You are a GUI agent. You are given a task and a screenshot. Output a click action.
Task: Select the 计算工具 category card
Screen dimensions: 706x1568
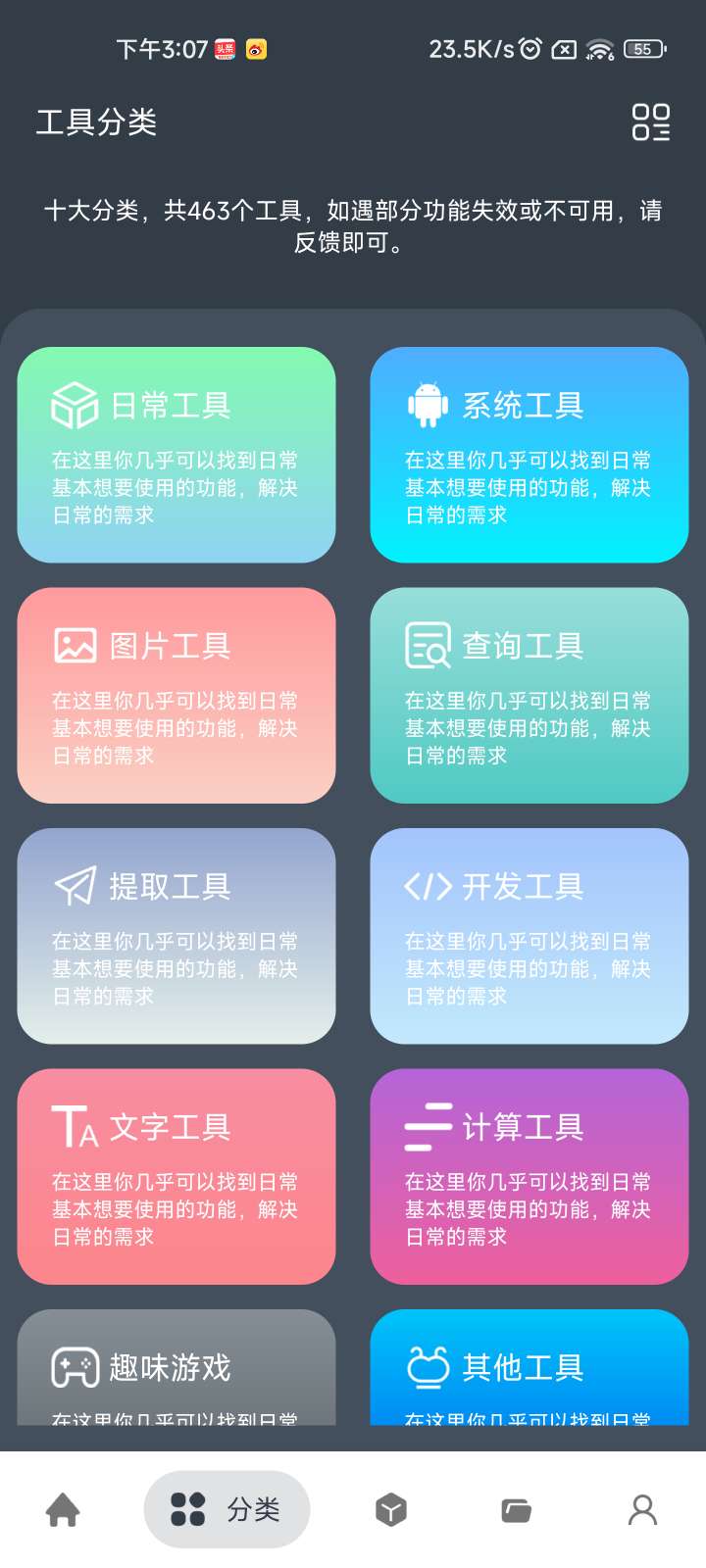point(529,1176)
